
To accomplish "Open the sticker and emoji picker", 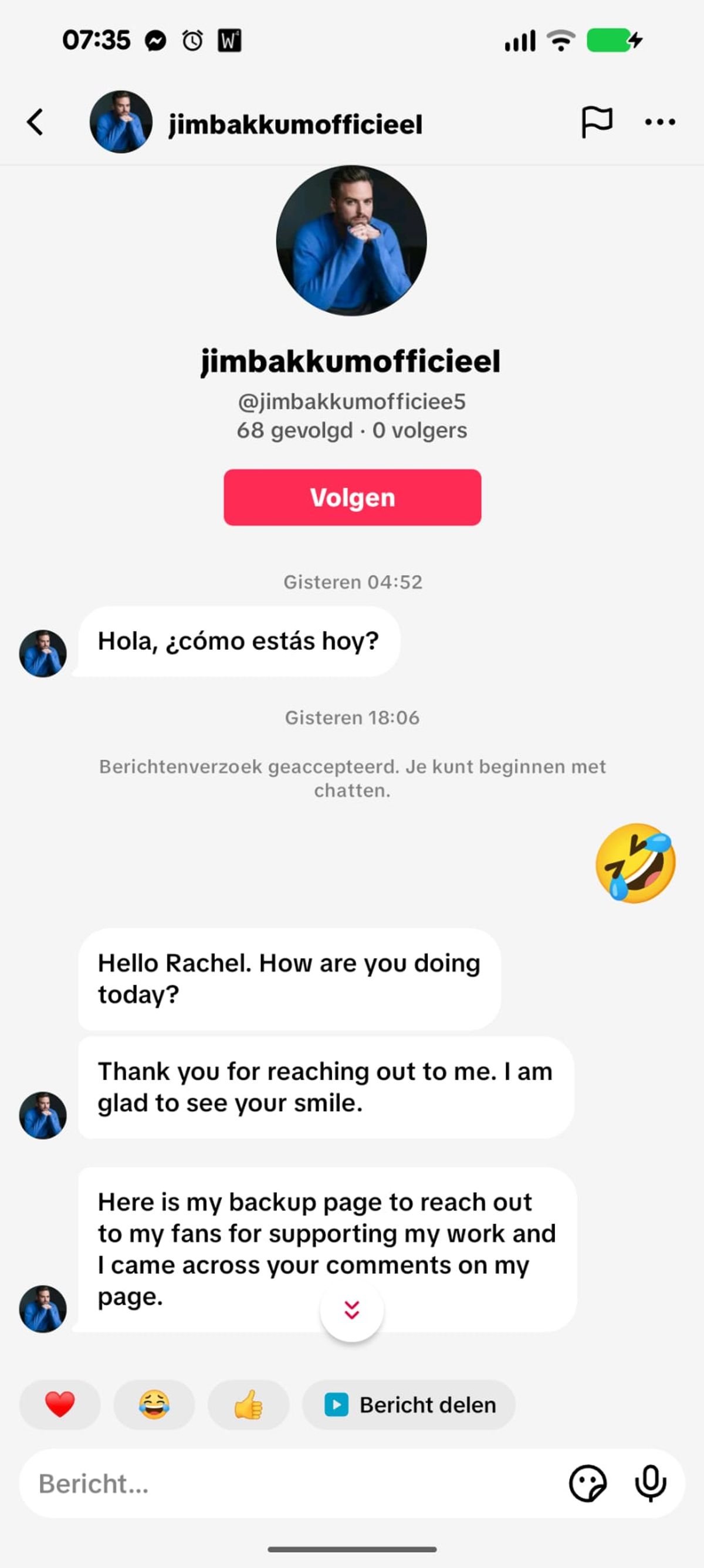I will point(588,1484).
